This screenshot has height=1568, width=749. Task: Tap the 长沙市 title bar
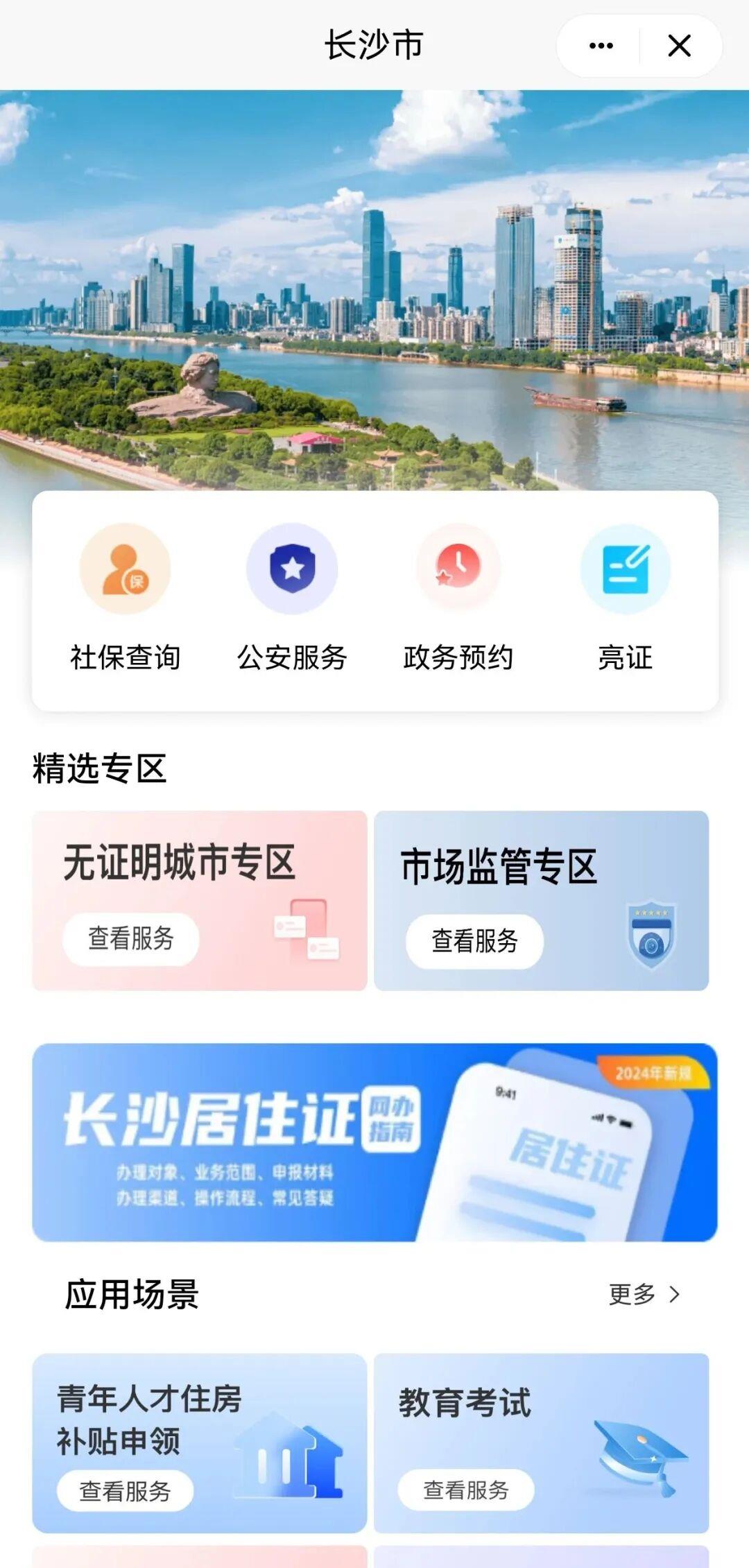374,44
